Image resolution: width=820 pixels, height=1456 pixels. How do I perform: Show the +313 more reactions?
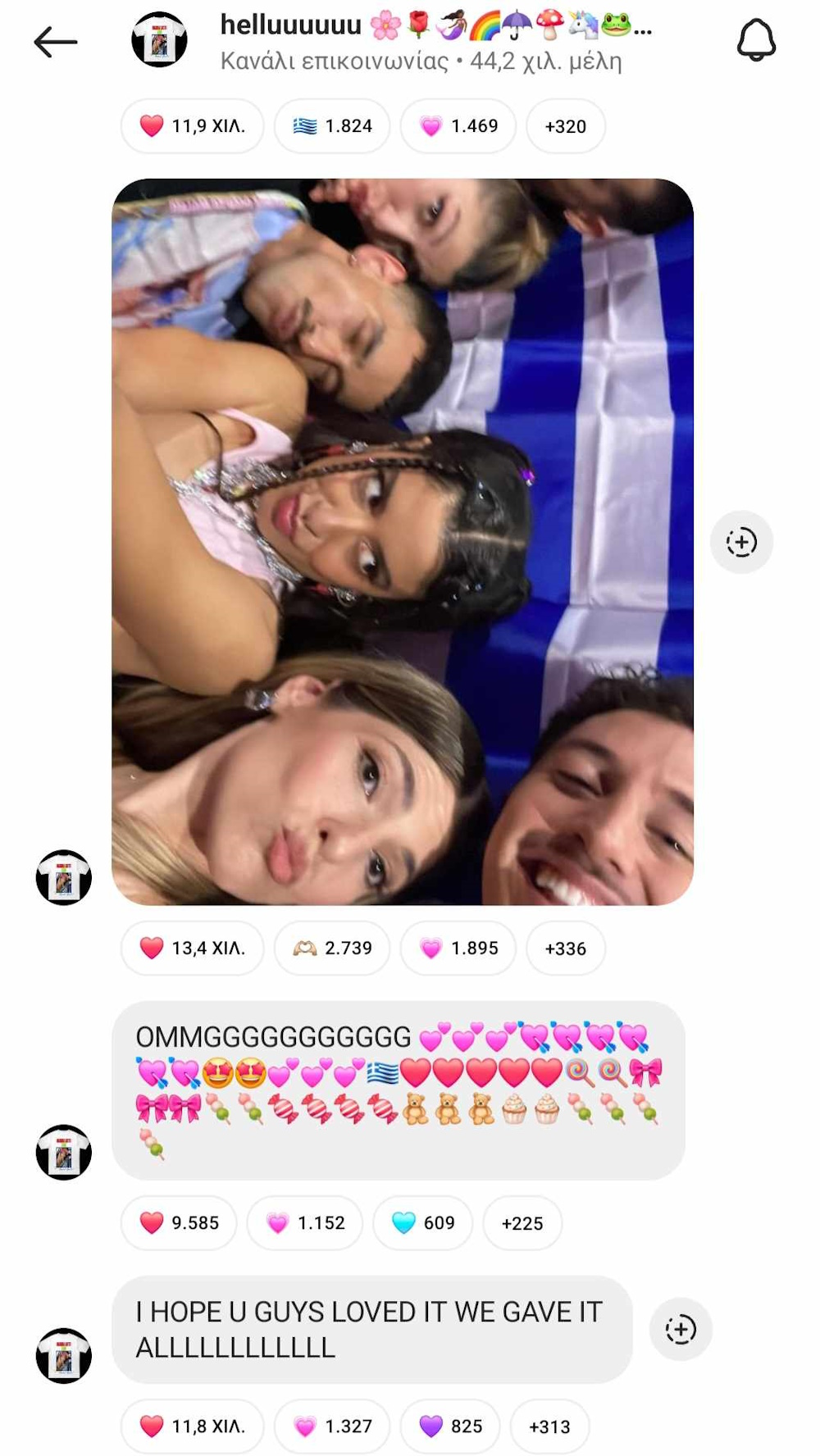point(549,1426)
